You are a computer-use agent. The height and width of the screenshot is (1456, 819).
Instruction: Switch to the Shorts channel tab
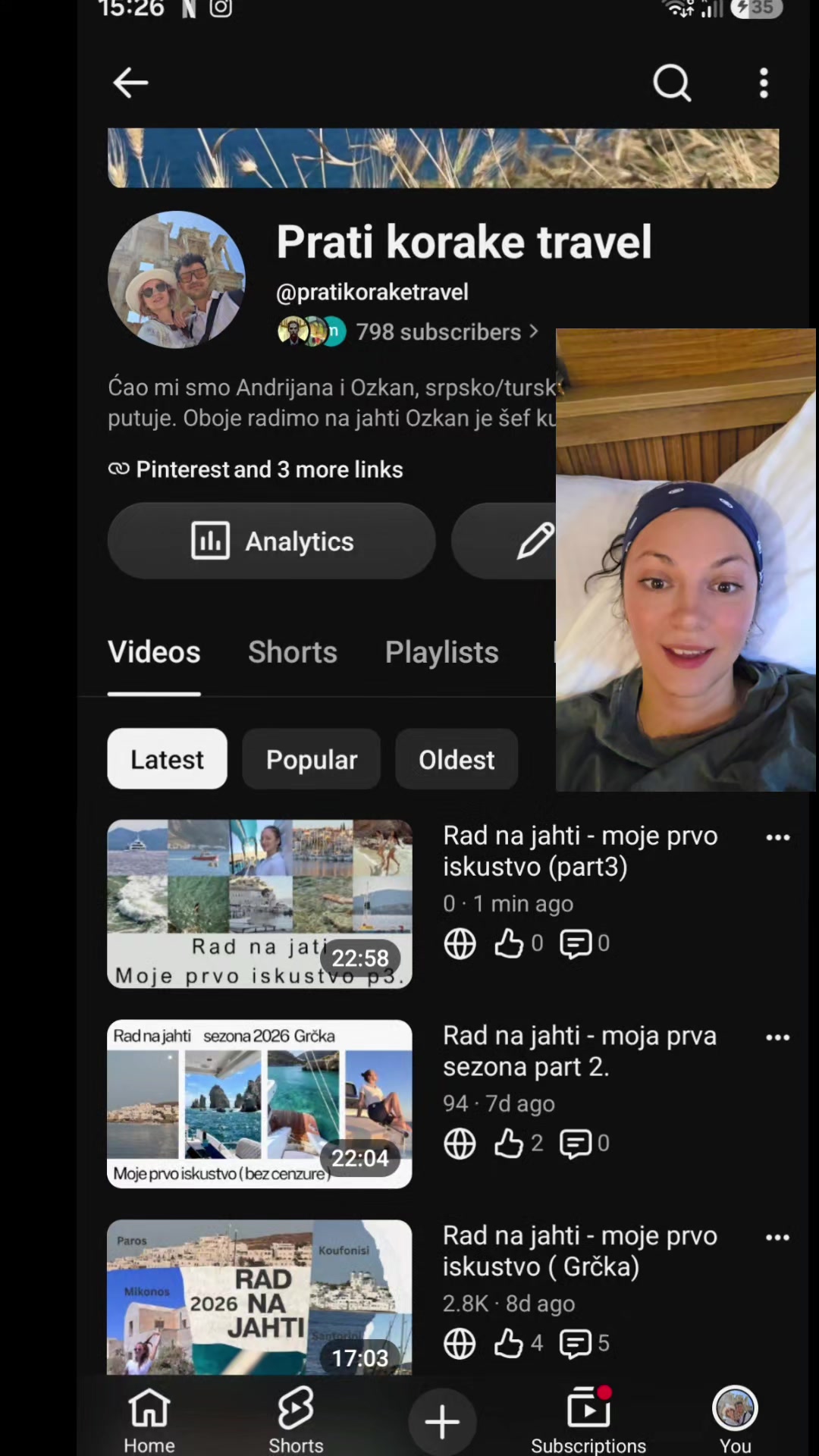point(293,652)
